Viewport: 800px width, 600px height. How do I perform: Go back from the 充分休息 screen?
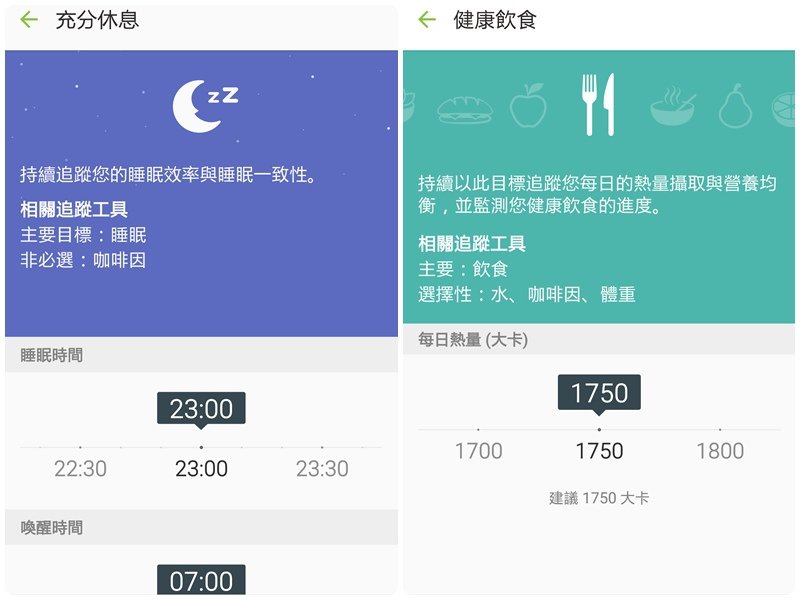pos(29,19)
